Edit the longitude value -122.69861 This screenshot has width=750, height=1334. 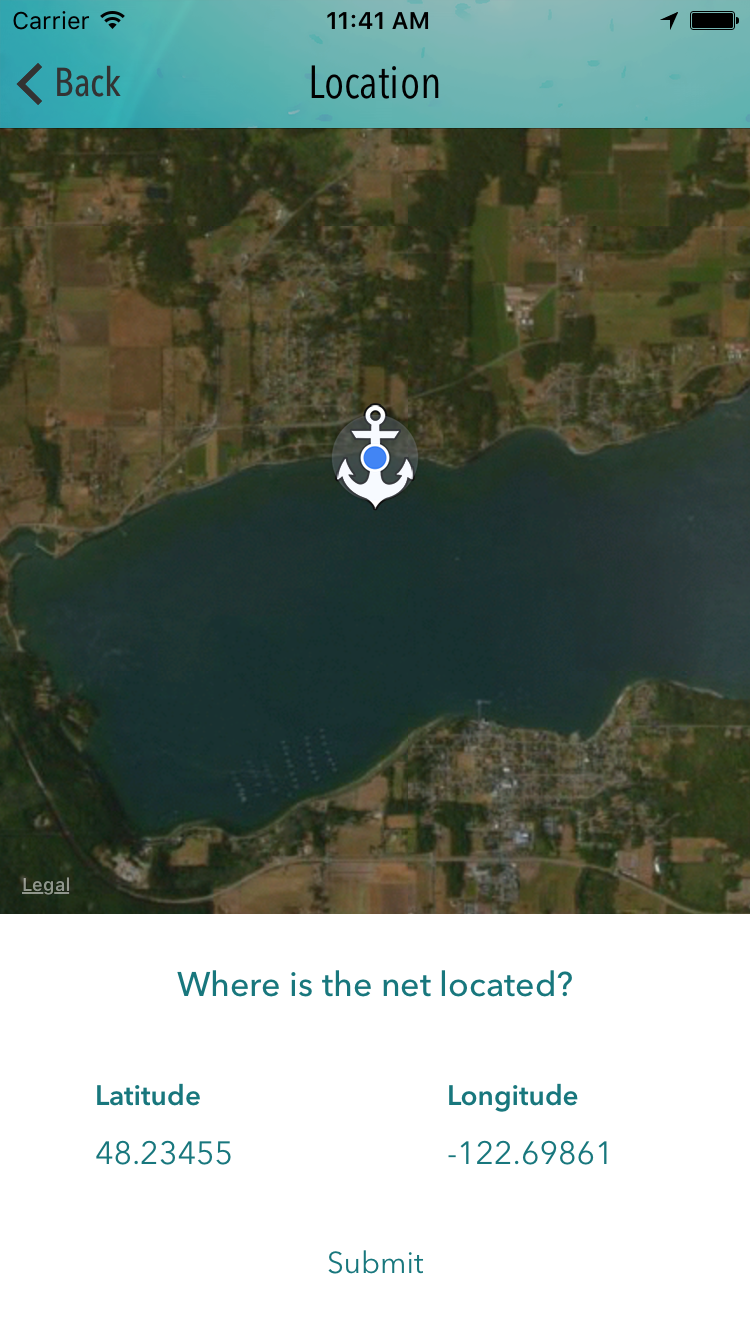[529, 1154]
